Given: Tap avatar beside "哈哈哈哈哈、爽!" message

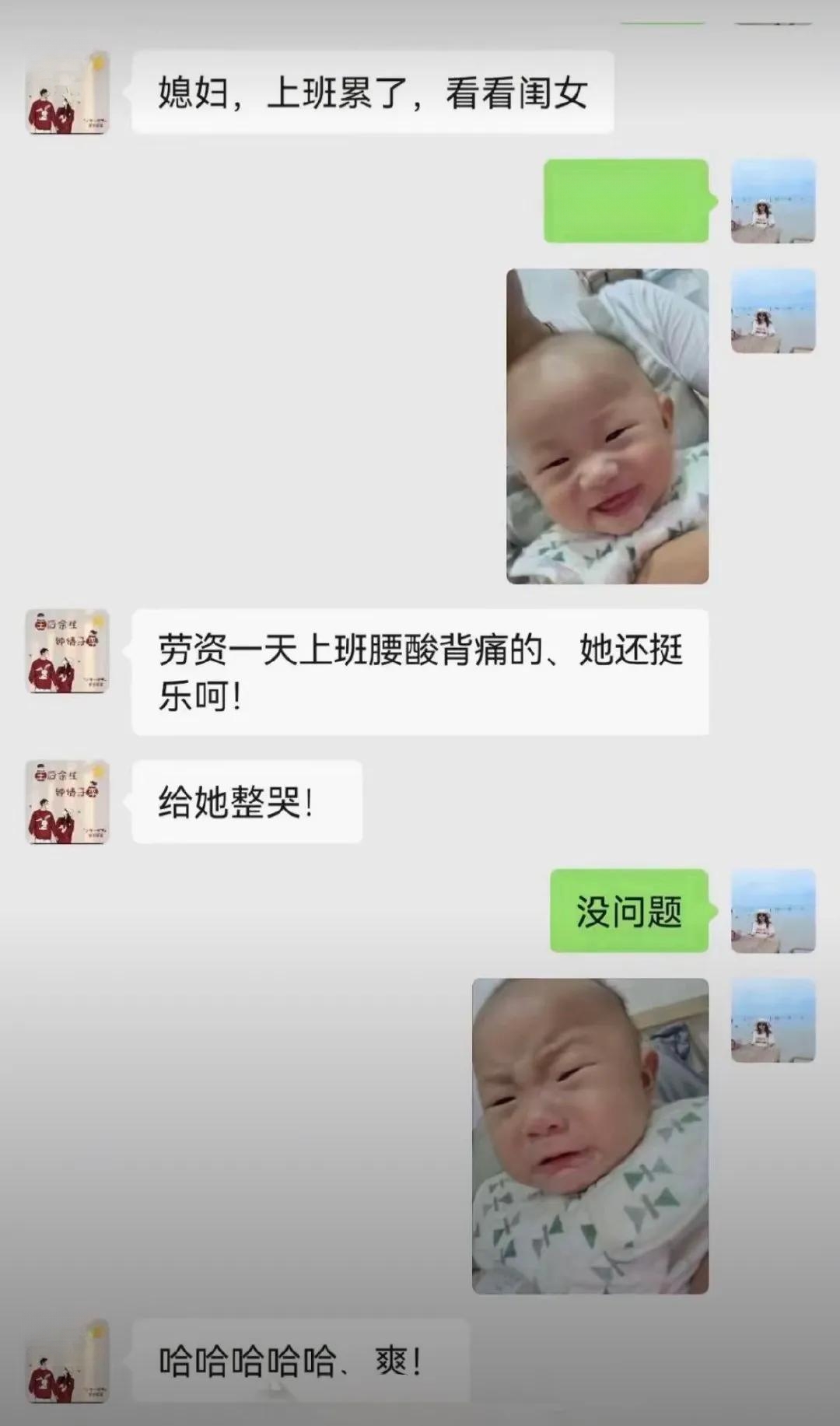Looking at the screenshot, I should click(x=68, y=1361).
